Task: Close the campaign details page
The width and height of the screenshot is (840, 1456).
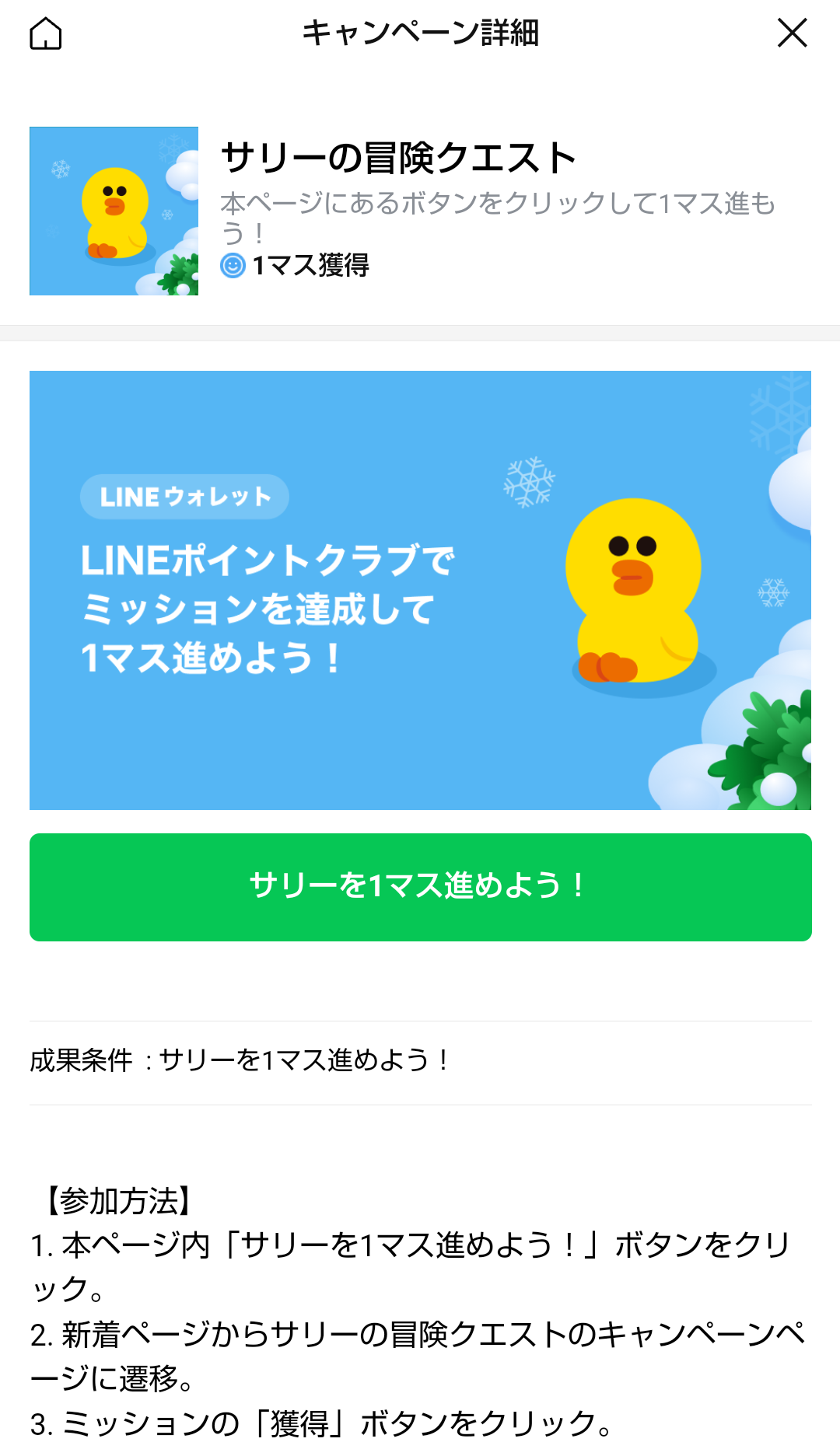Action: pyautogui.click(x=793, y=33)
